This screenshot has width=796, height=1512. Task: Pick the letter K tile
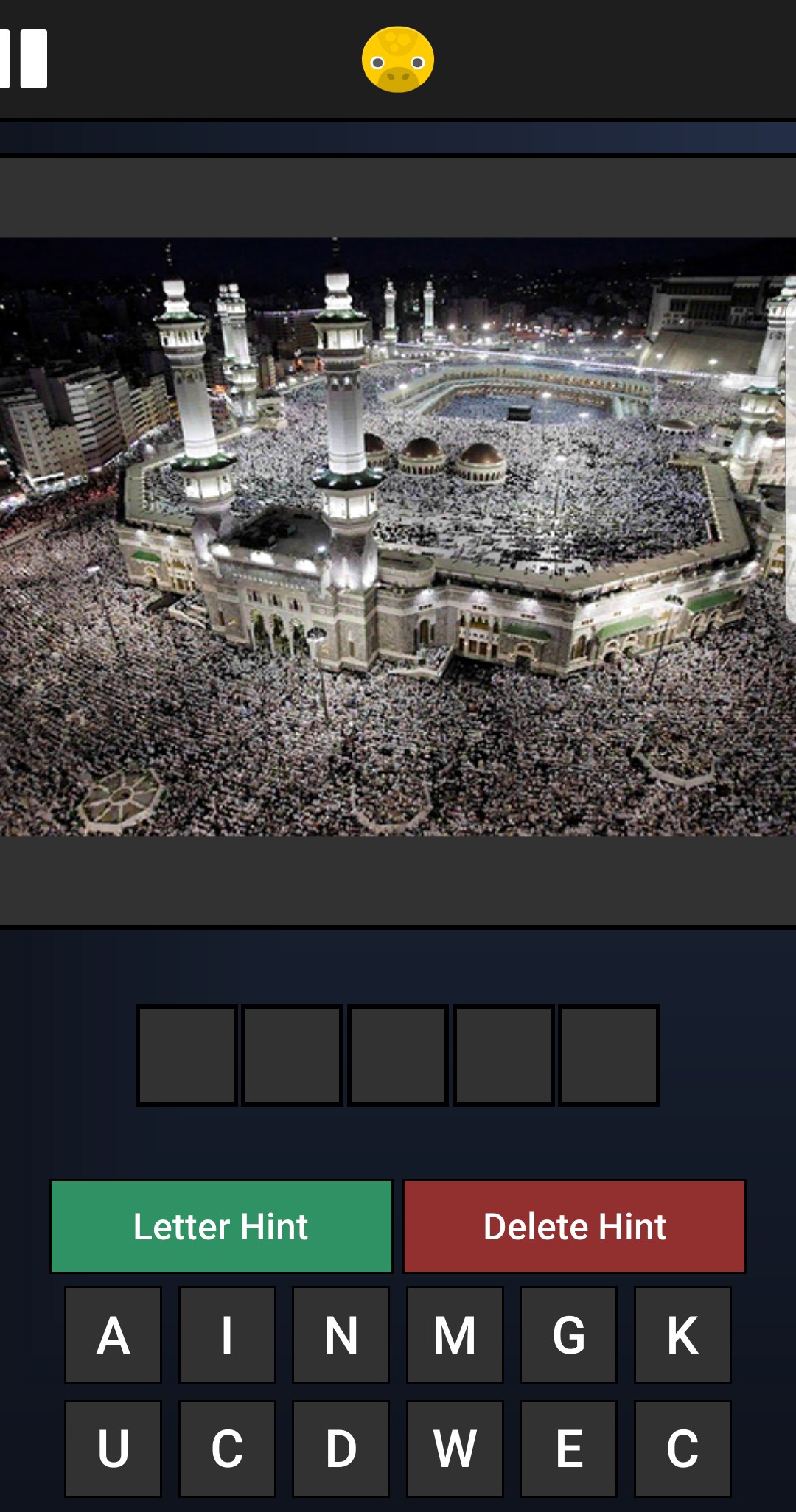click(682, 1335)
